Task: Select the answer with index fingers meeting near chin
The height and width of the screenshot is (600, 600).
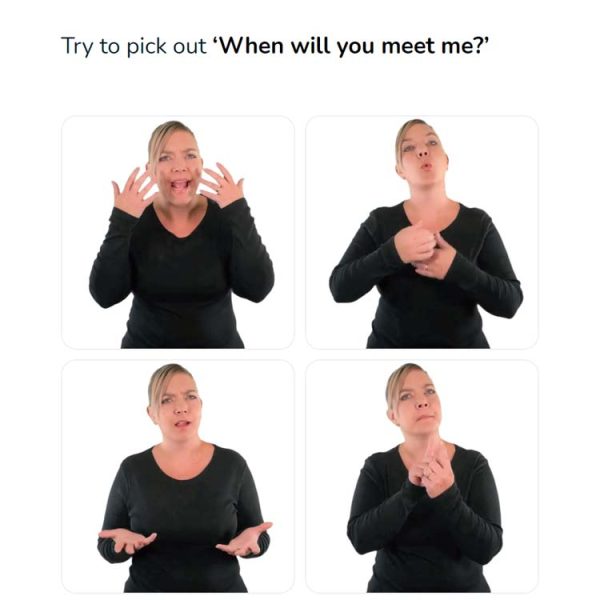Action: tap(422, 476)
